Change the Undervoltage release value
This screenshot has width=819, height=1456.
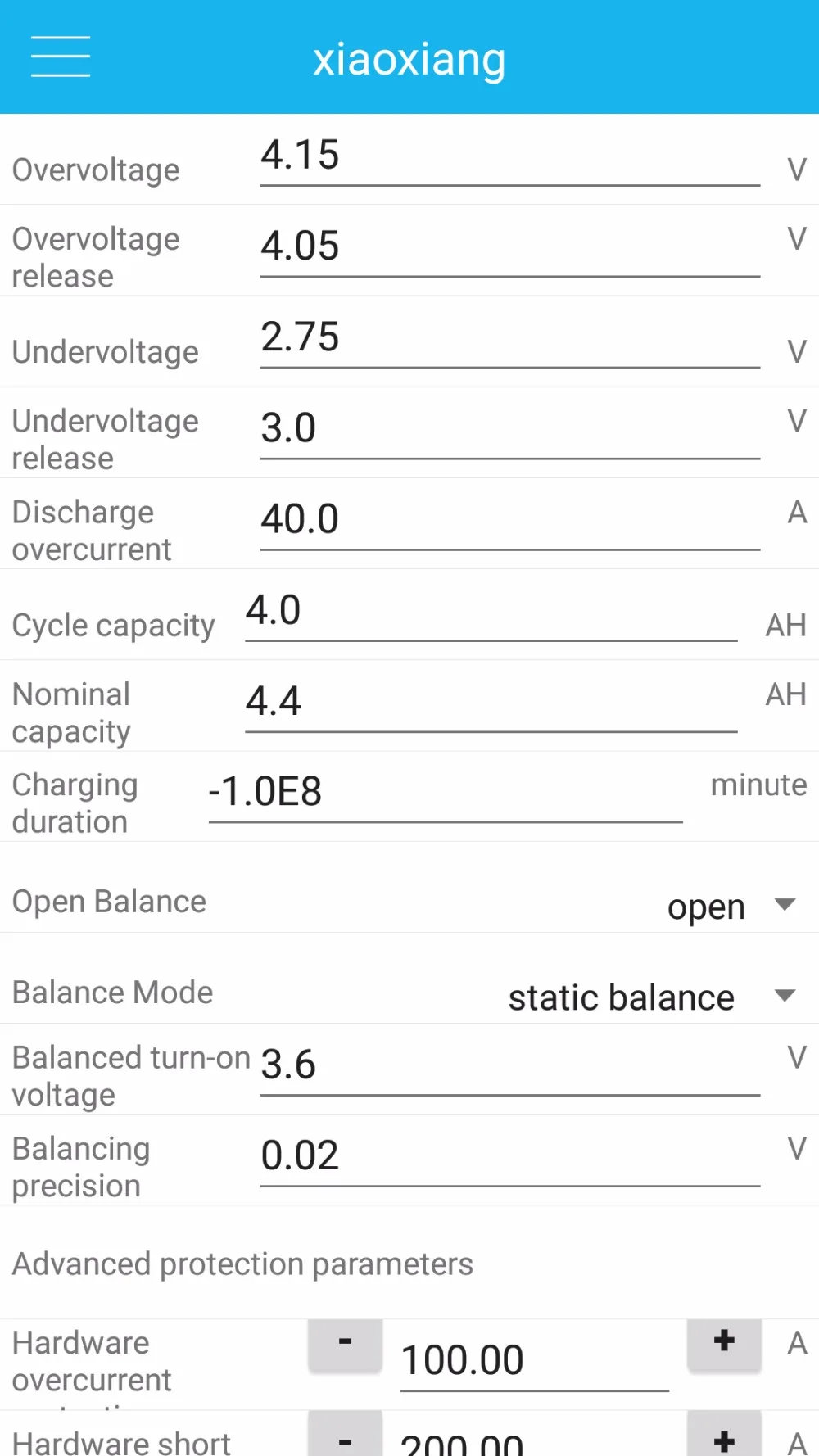[509, 429]
